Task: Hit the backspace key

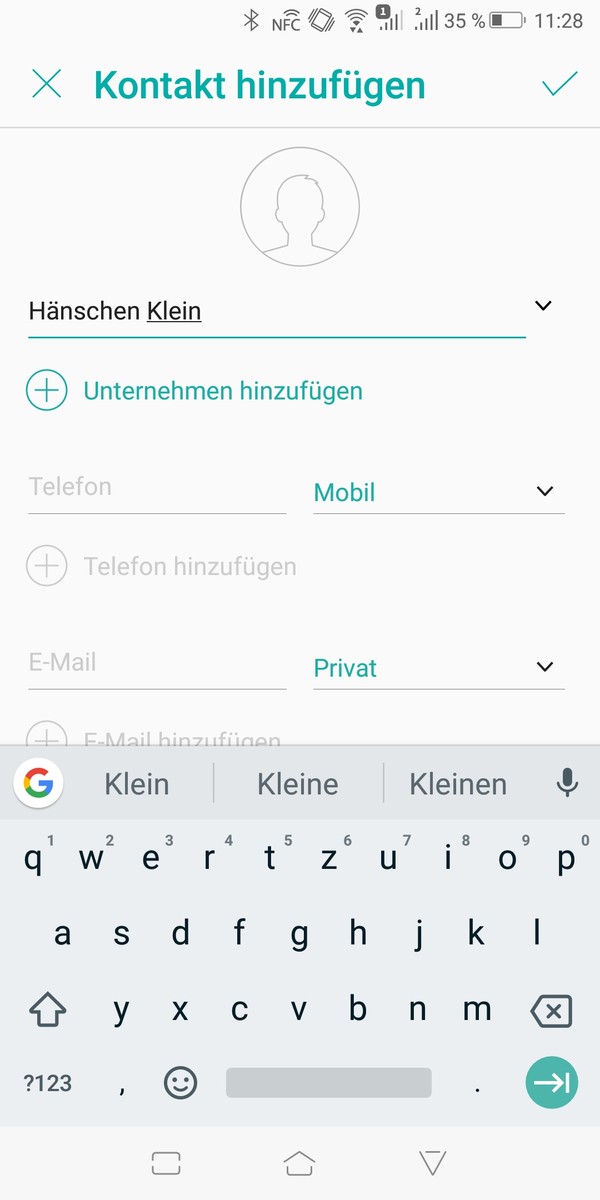Action: tap(551, 1010)
